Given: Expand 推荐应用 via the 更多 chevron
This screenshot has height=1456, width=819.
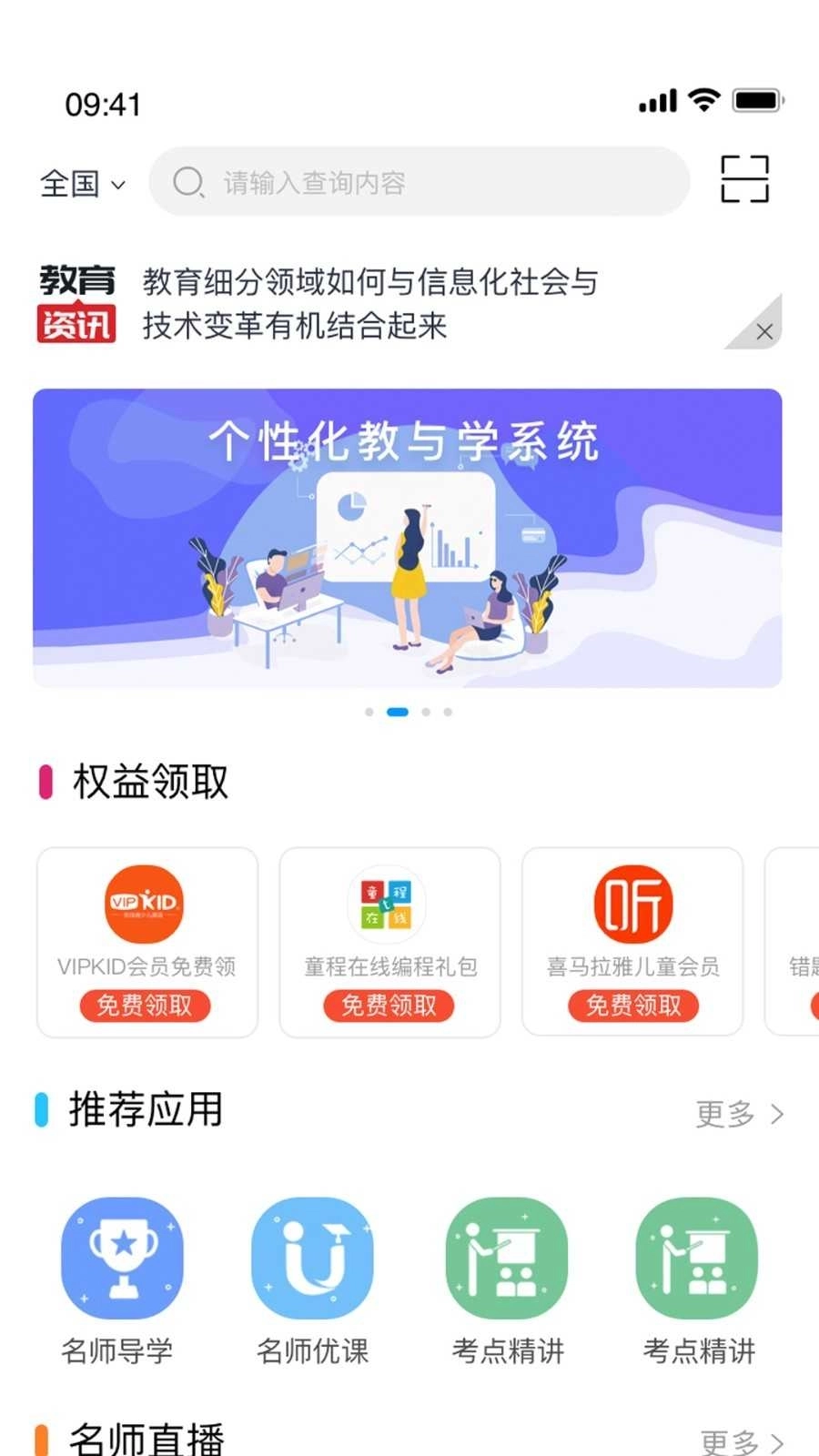Looking at the screenshot, I should [739, 1112].
